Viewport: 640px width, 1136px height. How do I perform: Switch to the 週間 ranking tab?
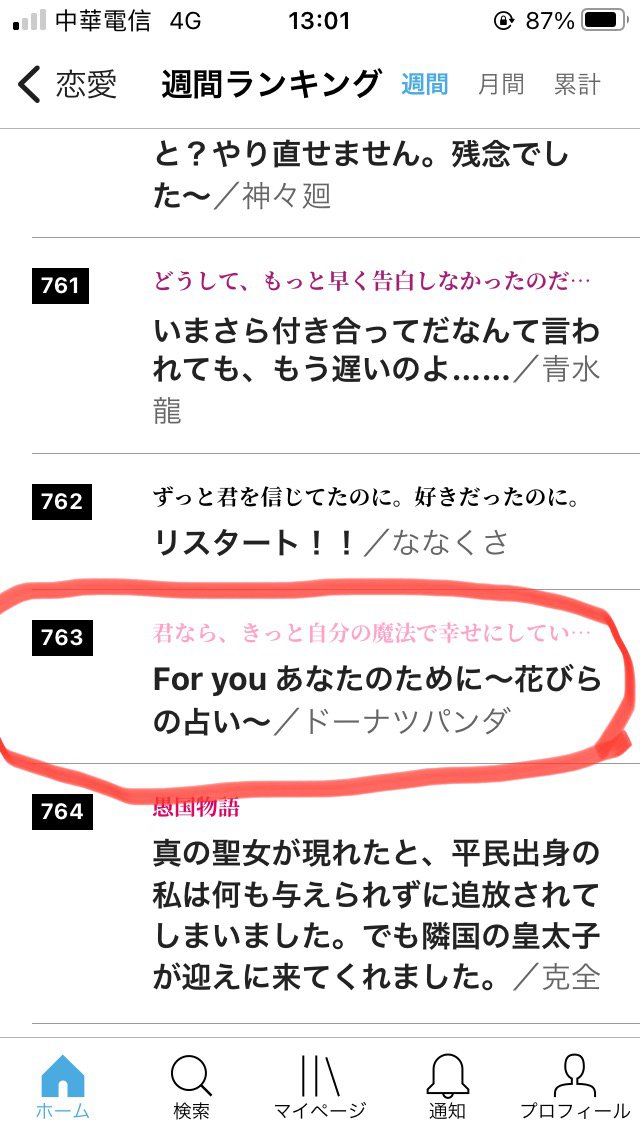(425, 85)
